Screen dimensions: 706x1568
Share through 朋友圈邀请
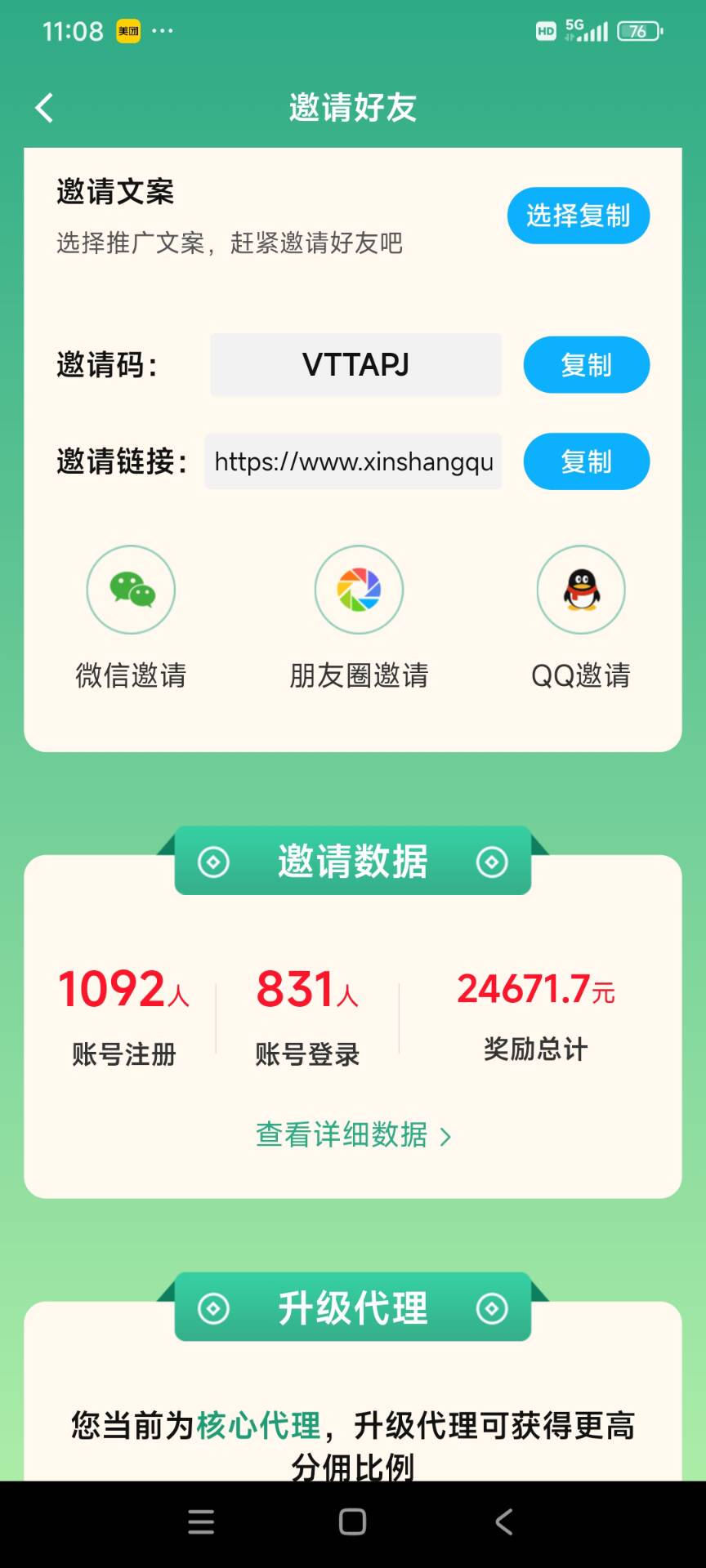(359, 590)
